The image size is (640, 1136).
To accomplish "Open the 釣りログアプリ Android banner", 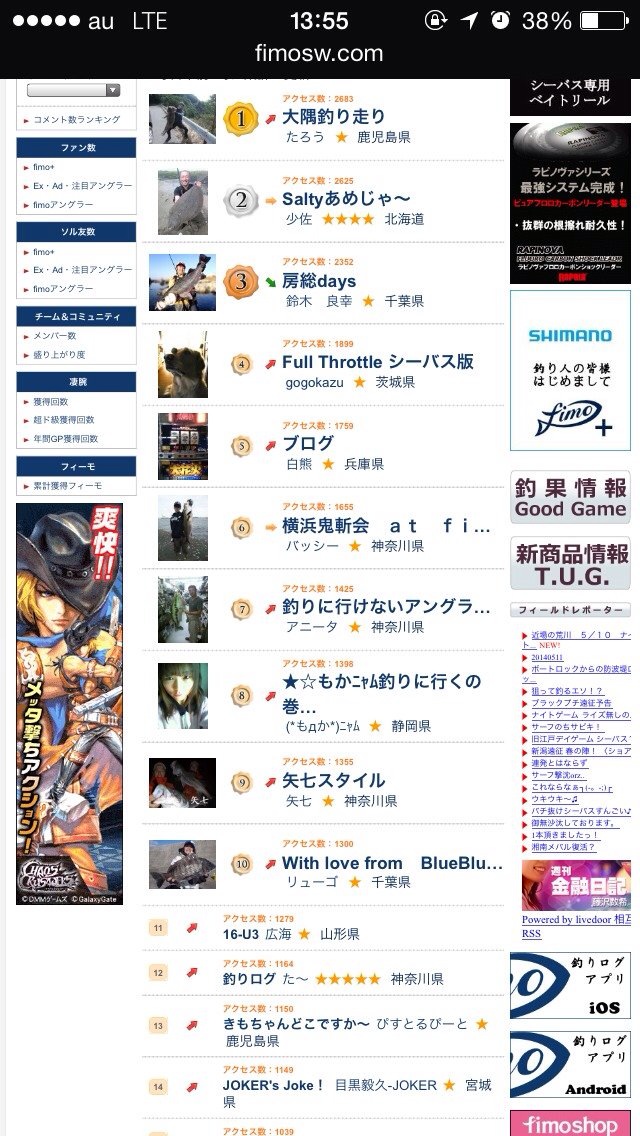I will pos(570,1064).
